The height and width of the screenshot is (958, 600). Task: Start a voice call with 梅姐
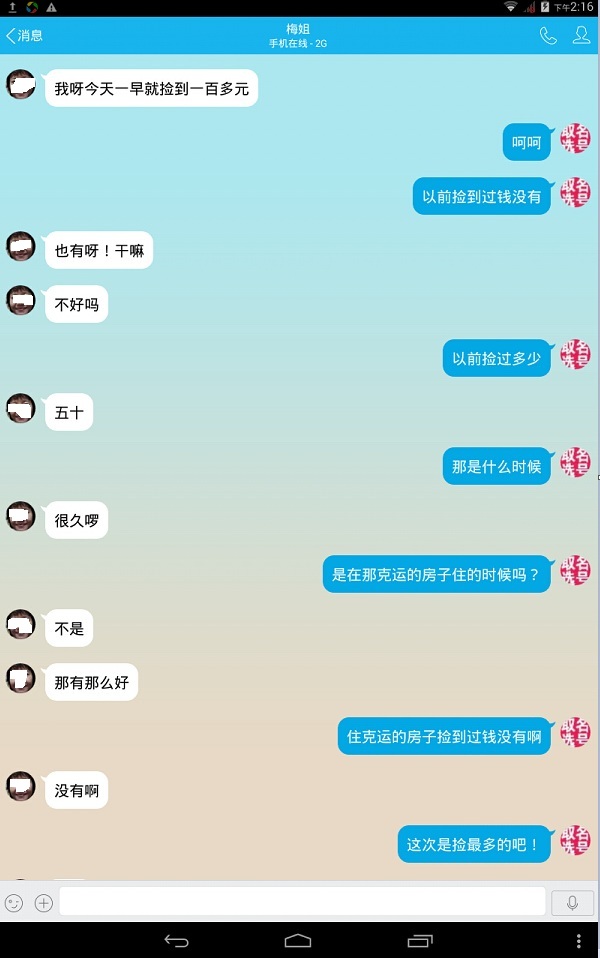point(548,36)
